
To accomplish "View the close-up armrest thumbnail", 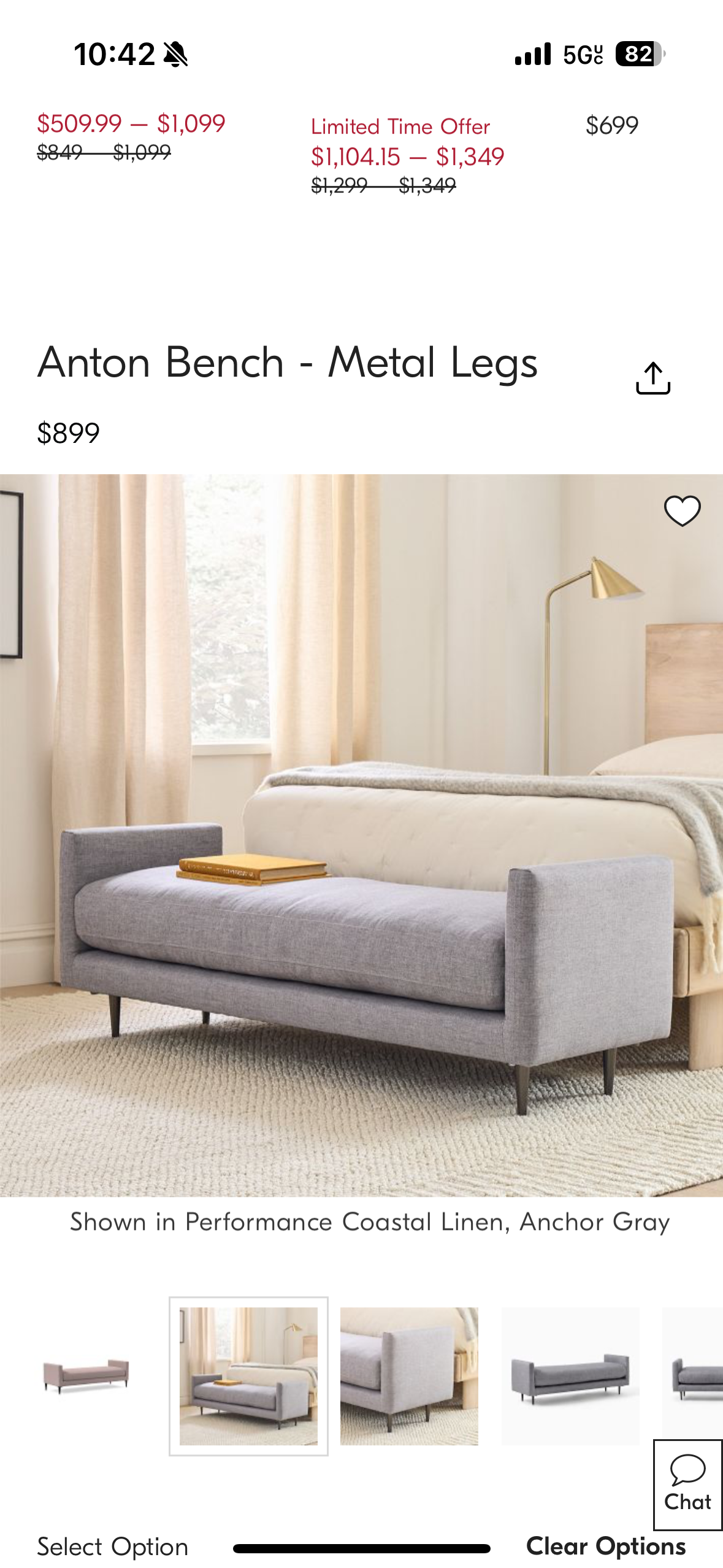I will point(409,1375).
